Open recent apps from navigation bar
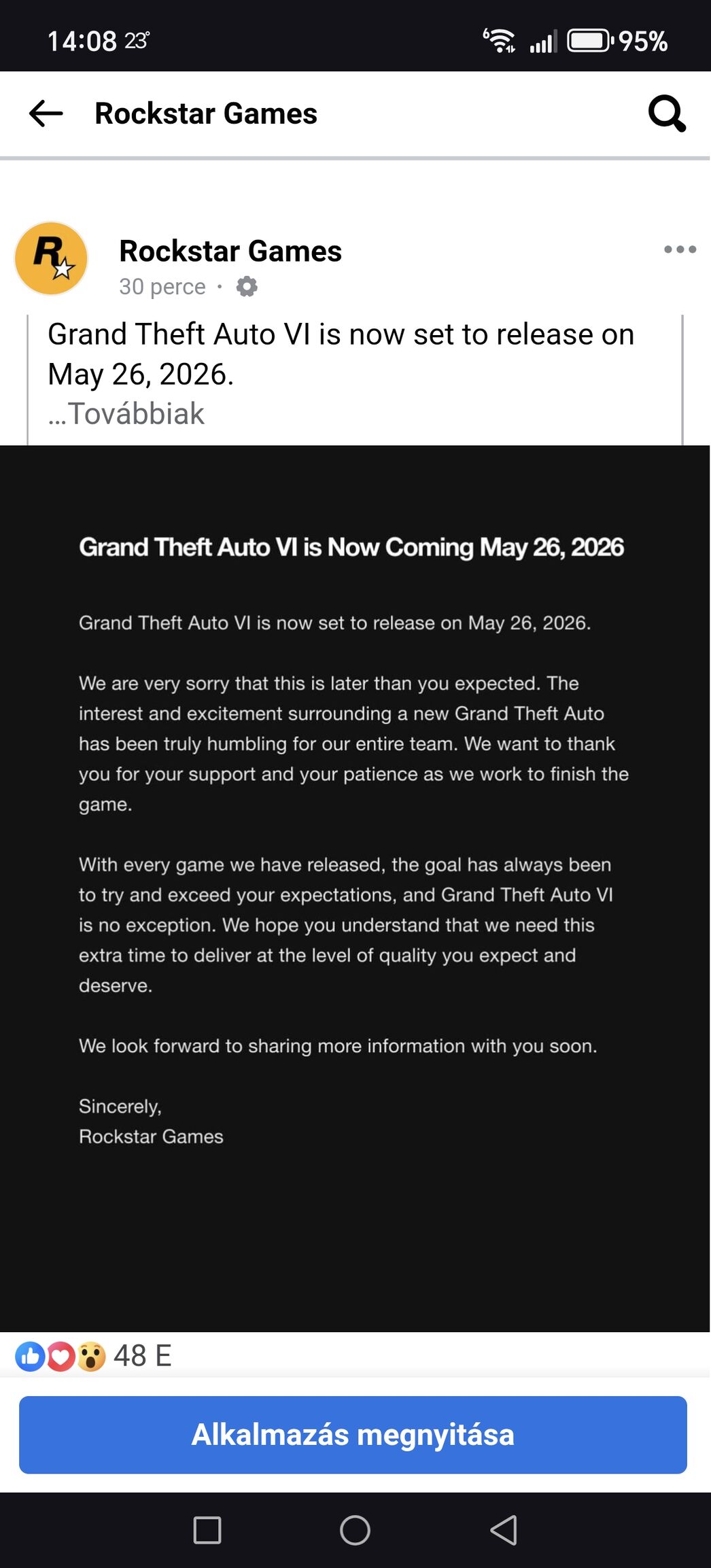This screenshot has width=711, height=1568. (x=207, y=1530)
